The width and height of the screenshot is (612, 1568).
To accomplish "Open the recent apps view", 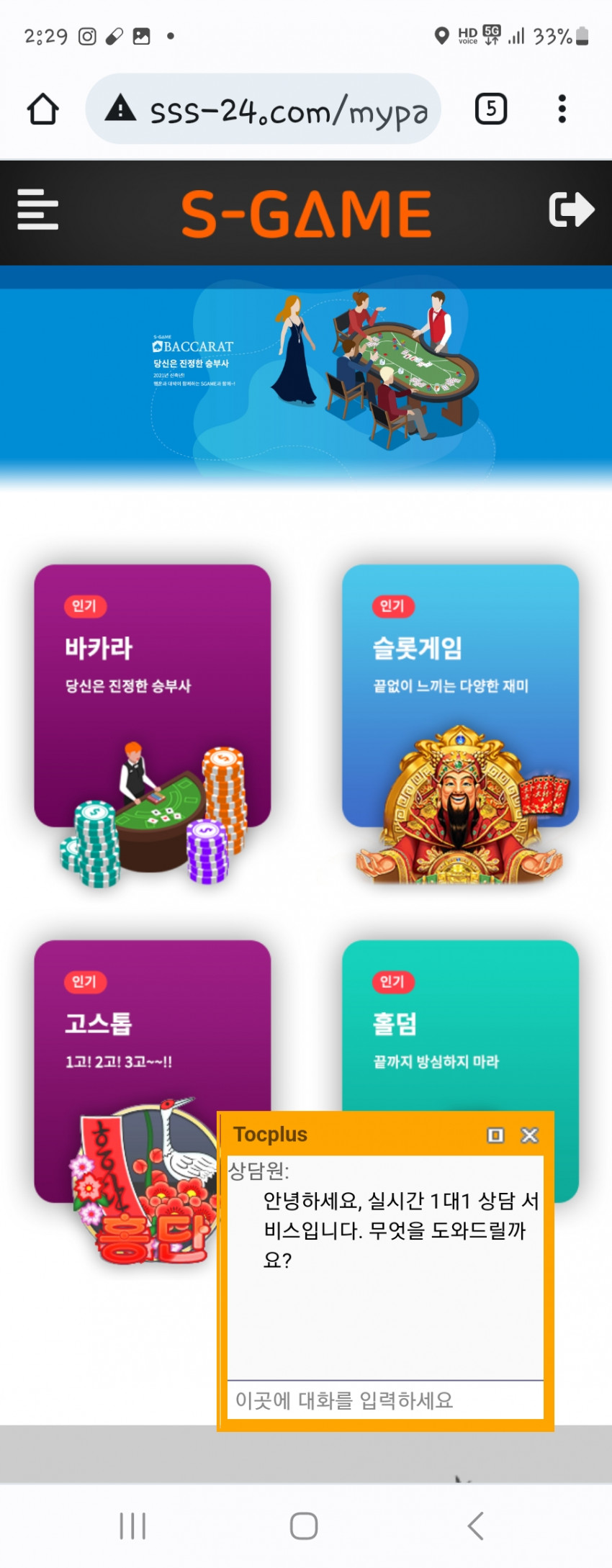I will click(133, 1526).
